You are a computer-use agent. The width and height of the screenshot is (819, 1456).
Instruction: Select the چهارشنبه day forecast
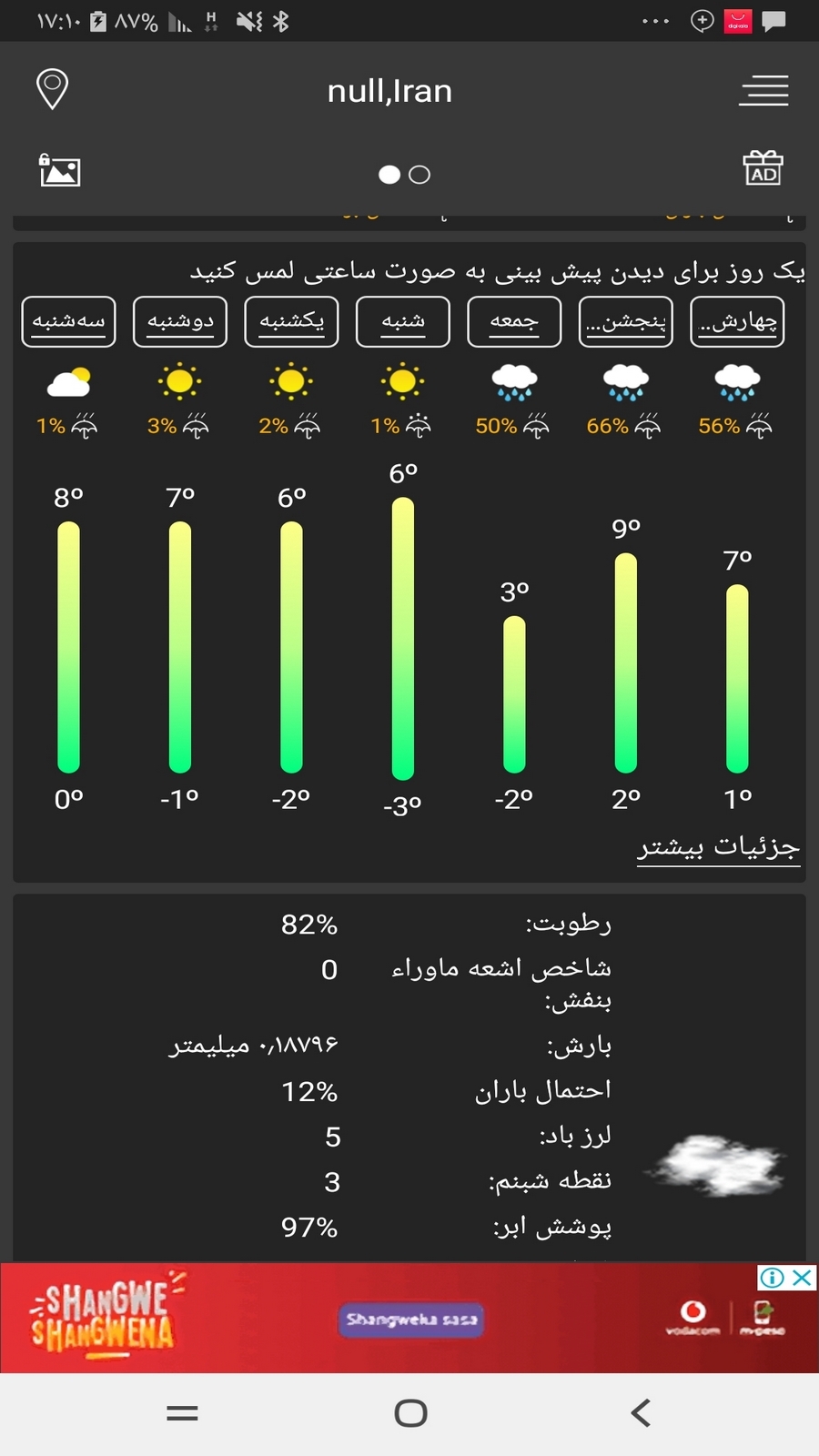[x=737, y=321]
